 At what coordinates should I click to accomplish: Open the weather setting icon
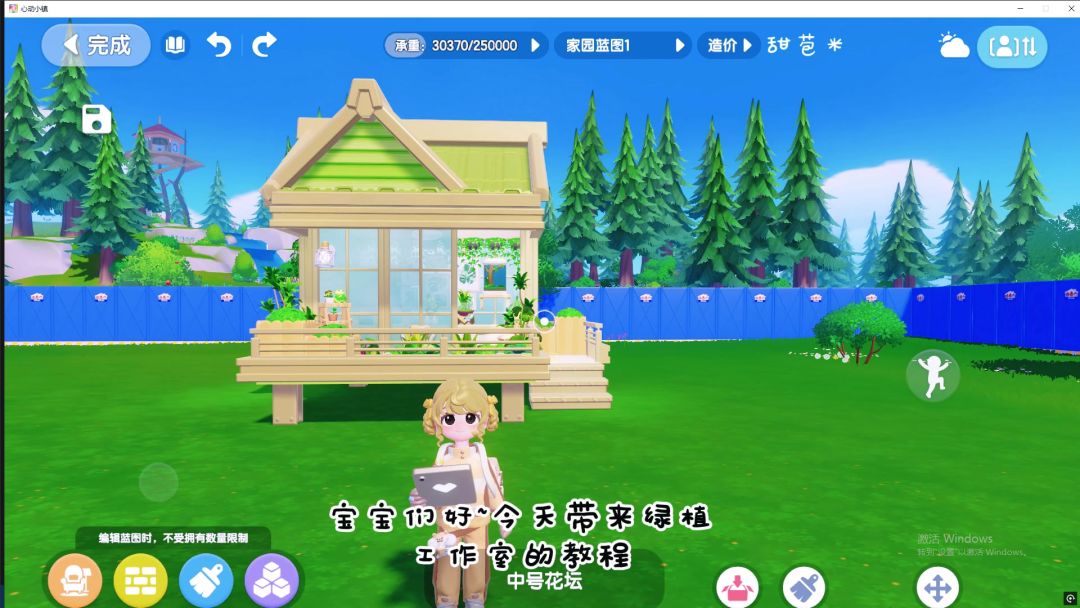(953, 45)
